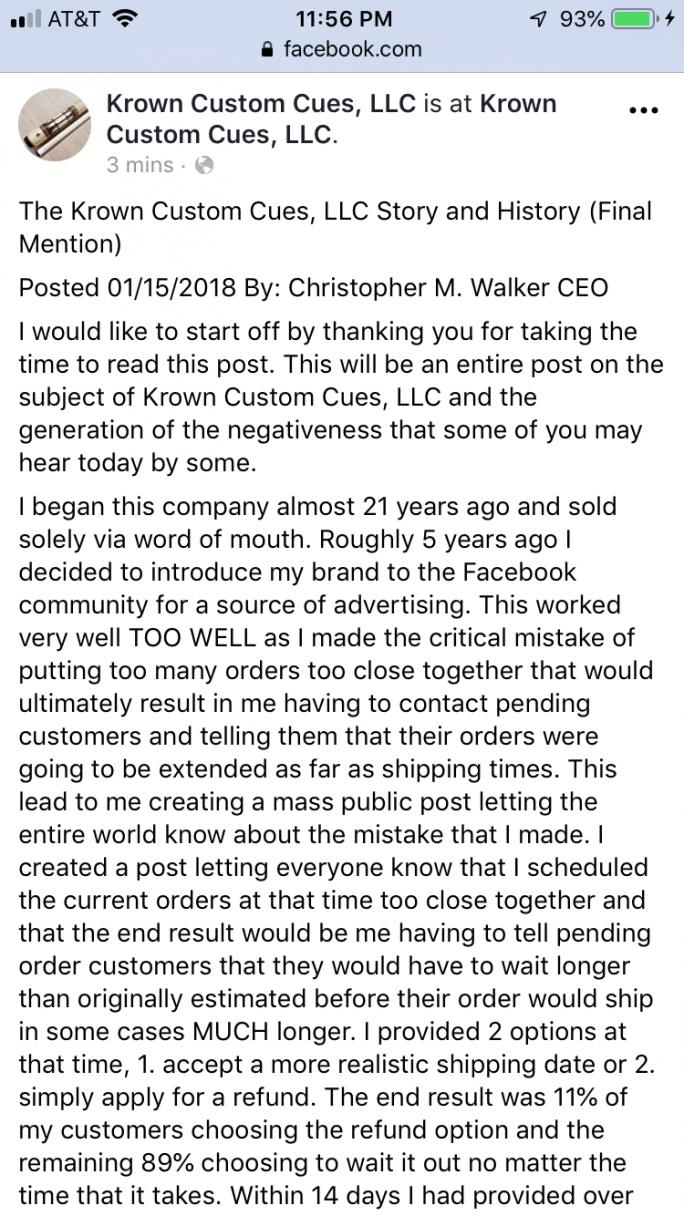
Task: Open the Krown Custom Cues, LLC author page link
Action: coord(260,104)
